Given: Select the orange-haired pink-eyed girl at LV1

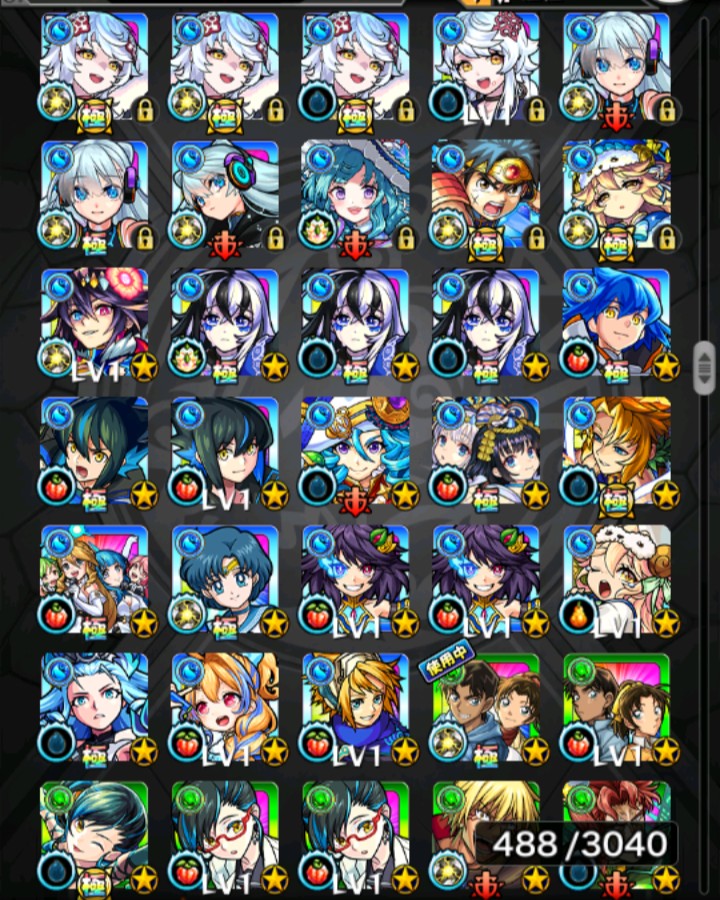Looking at the screenshot, I should click(x=225, y=708).
